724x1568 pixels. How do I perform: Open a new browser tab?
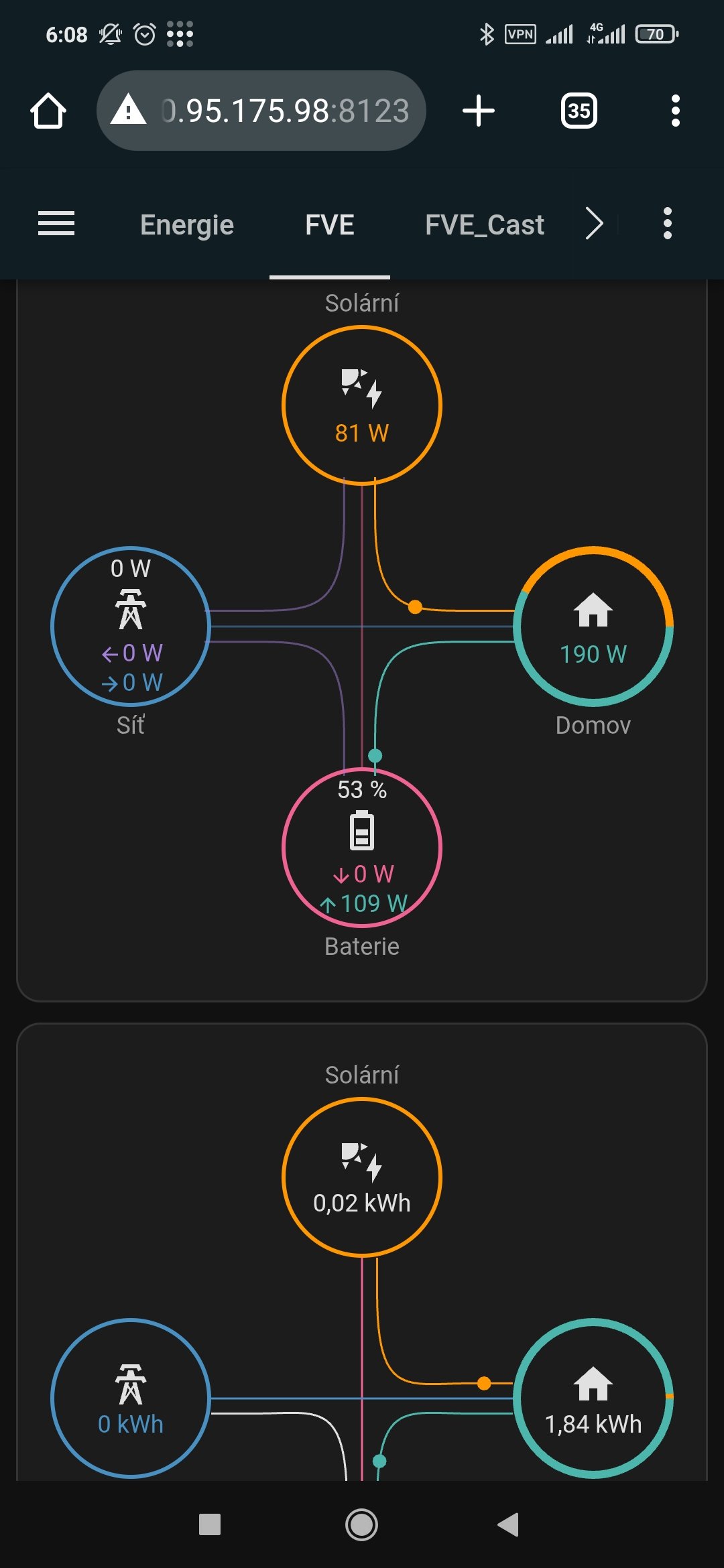click(479, 111)
